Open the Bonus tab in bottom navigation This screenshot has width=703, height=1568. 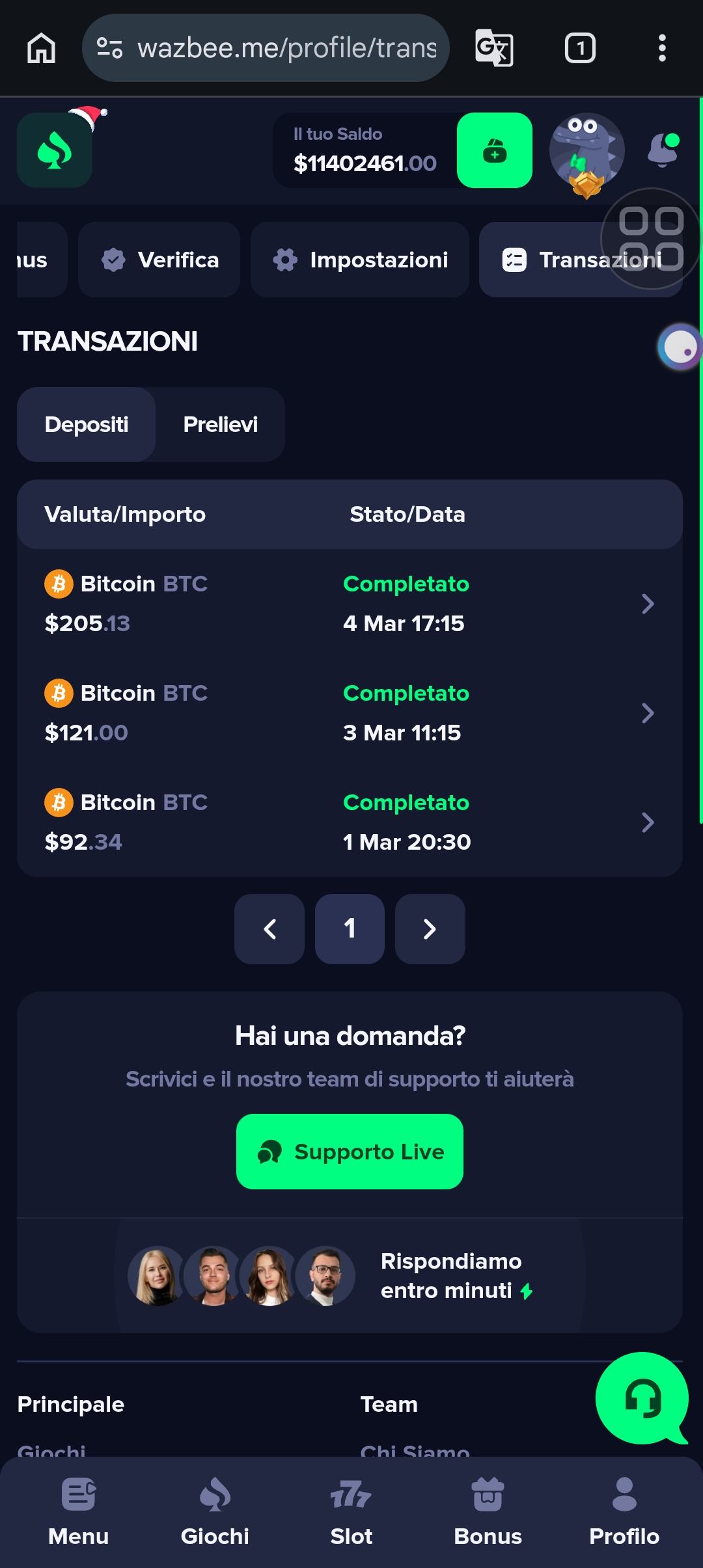(x=488, y=1512)
